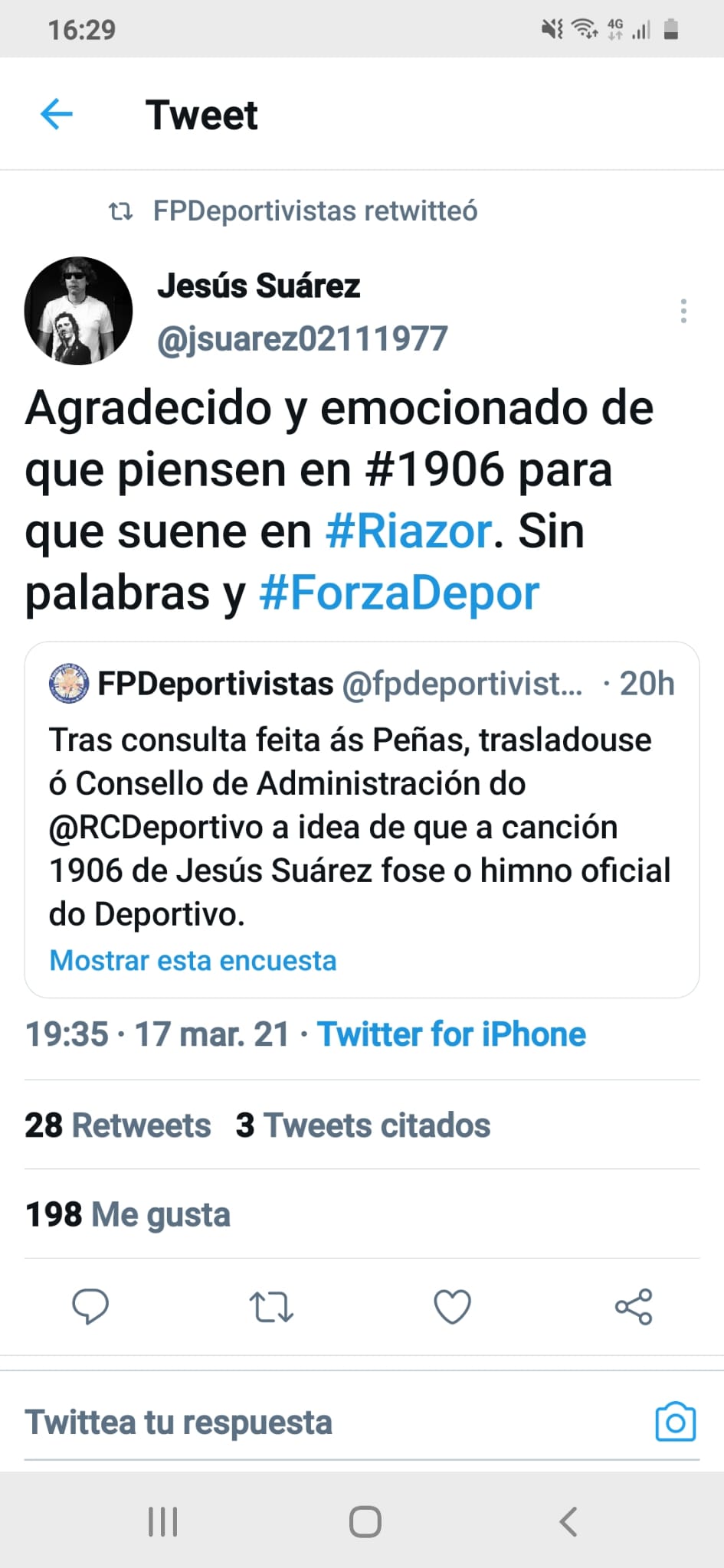Screen dimensions: 724x1568
Task: Expand the quoted FPDeportivistas tweet
Action: click(x=362, y=827)
